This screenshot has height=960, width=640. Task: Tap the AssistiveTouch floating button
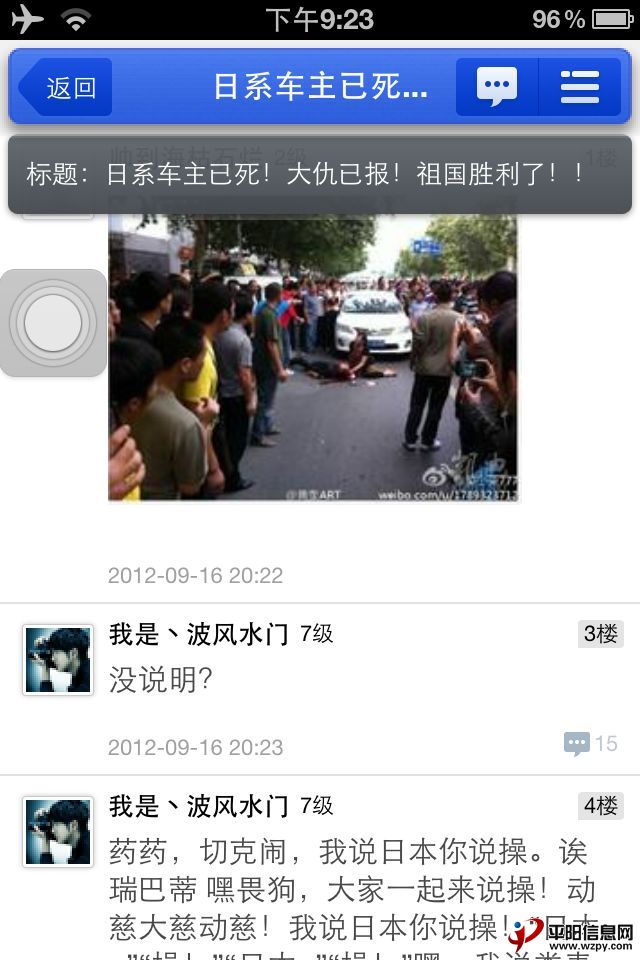click(53, 323)
